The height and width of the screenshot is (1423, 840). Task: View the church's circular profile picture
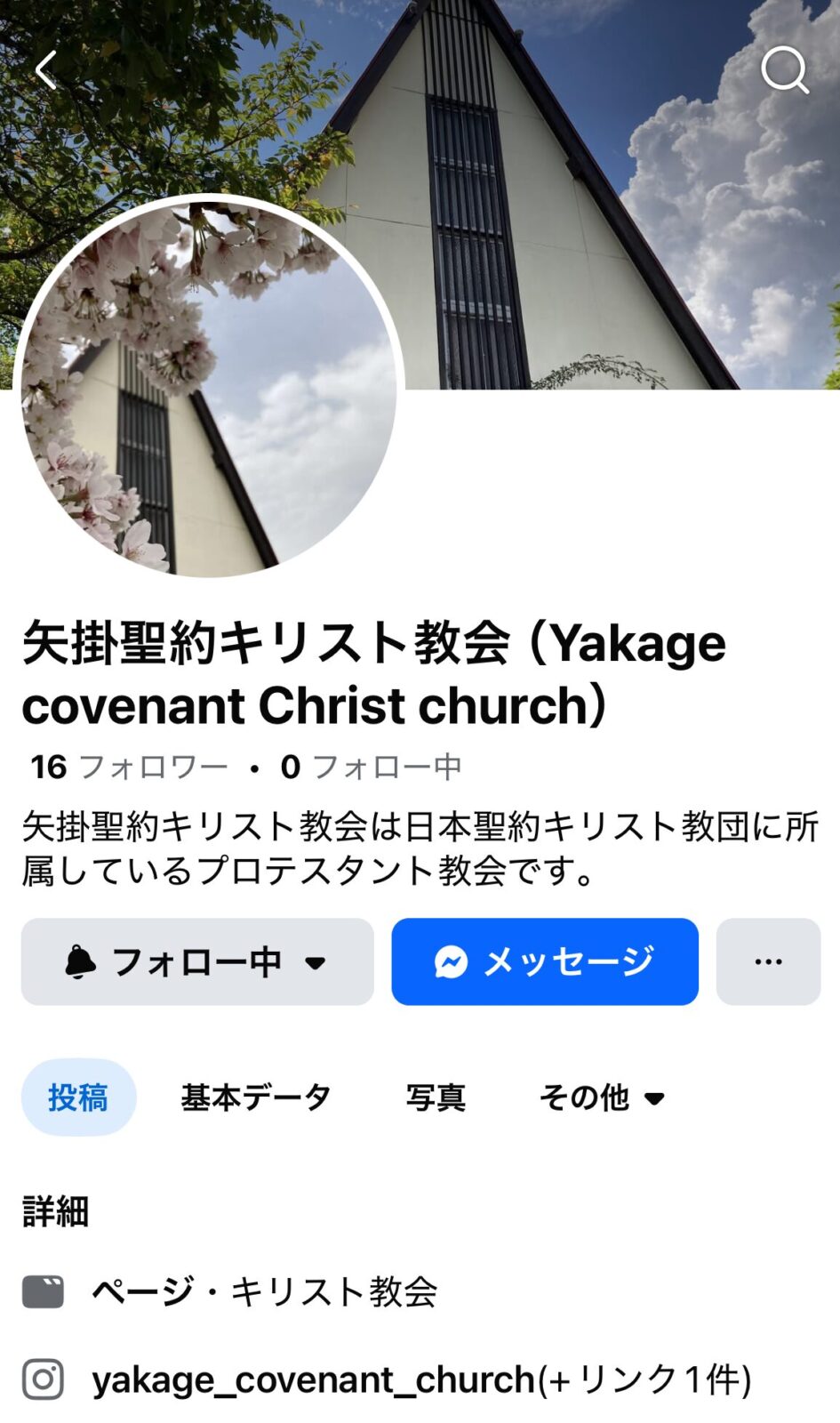click(x=209, y=386)
